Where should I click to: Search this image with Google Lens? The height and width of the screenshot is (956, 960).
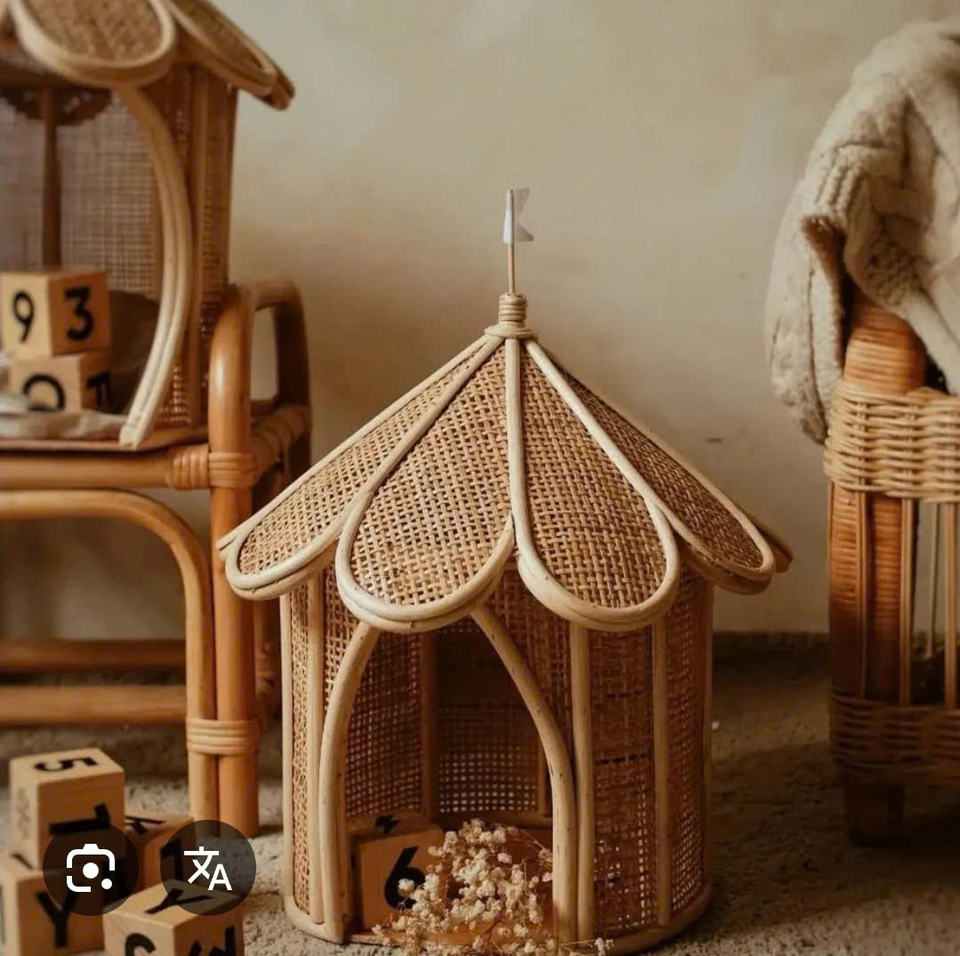tap(91, 867)
